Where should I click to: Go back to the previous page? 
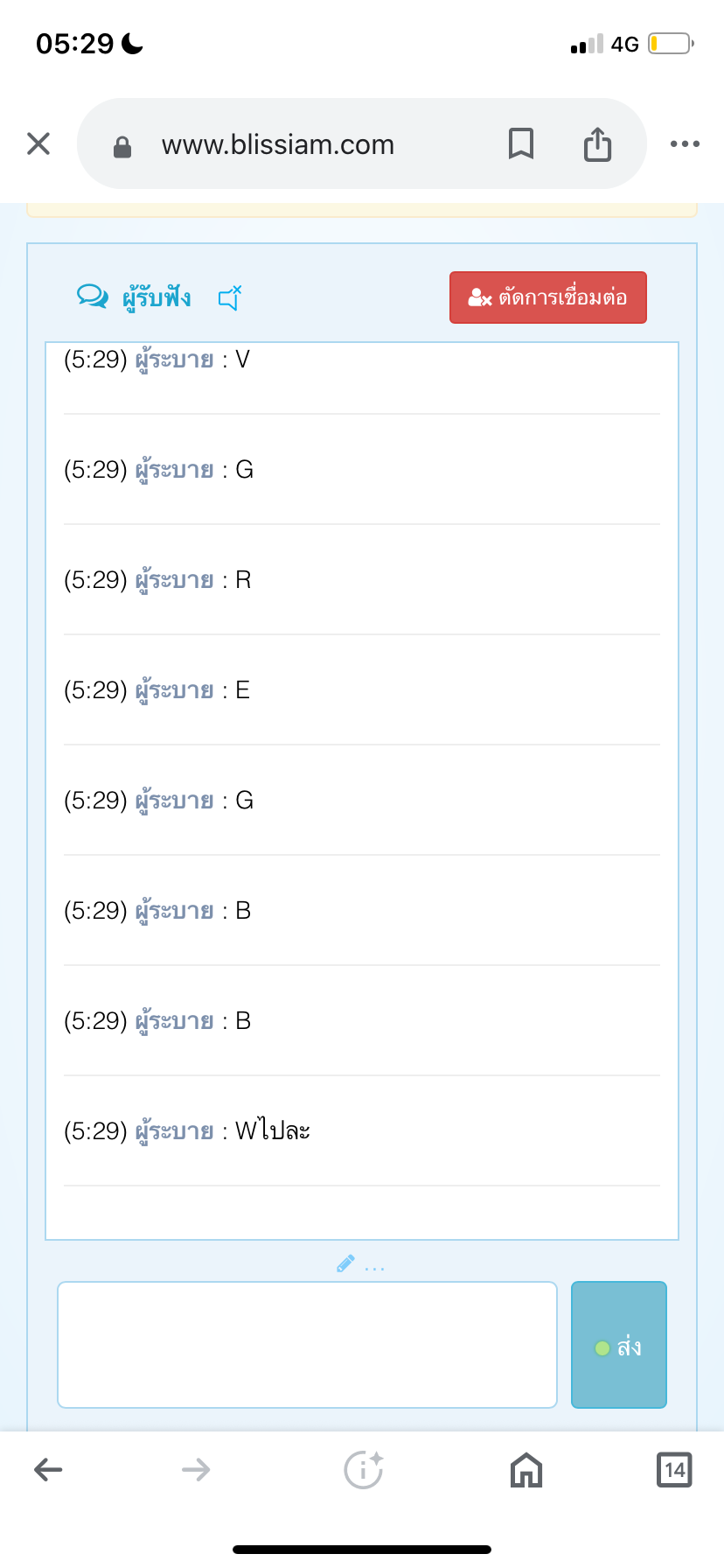[48, 1469]
